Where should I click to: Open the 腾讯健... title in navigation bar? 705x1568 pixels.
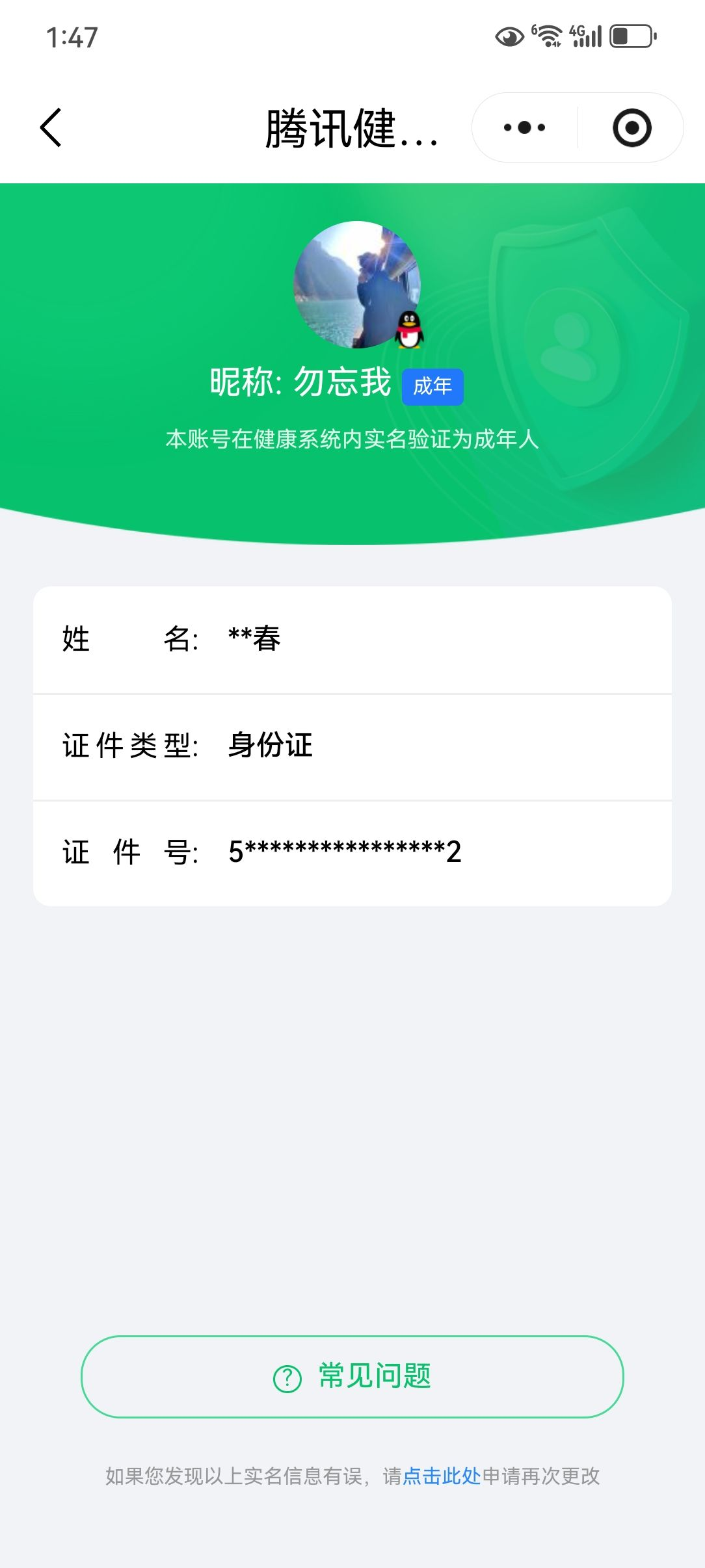point(352,129)
